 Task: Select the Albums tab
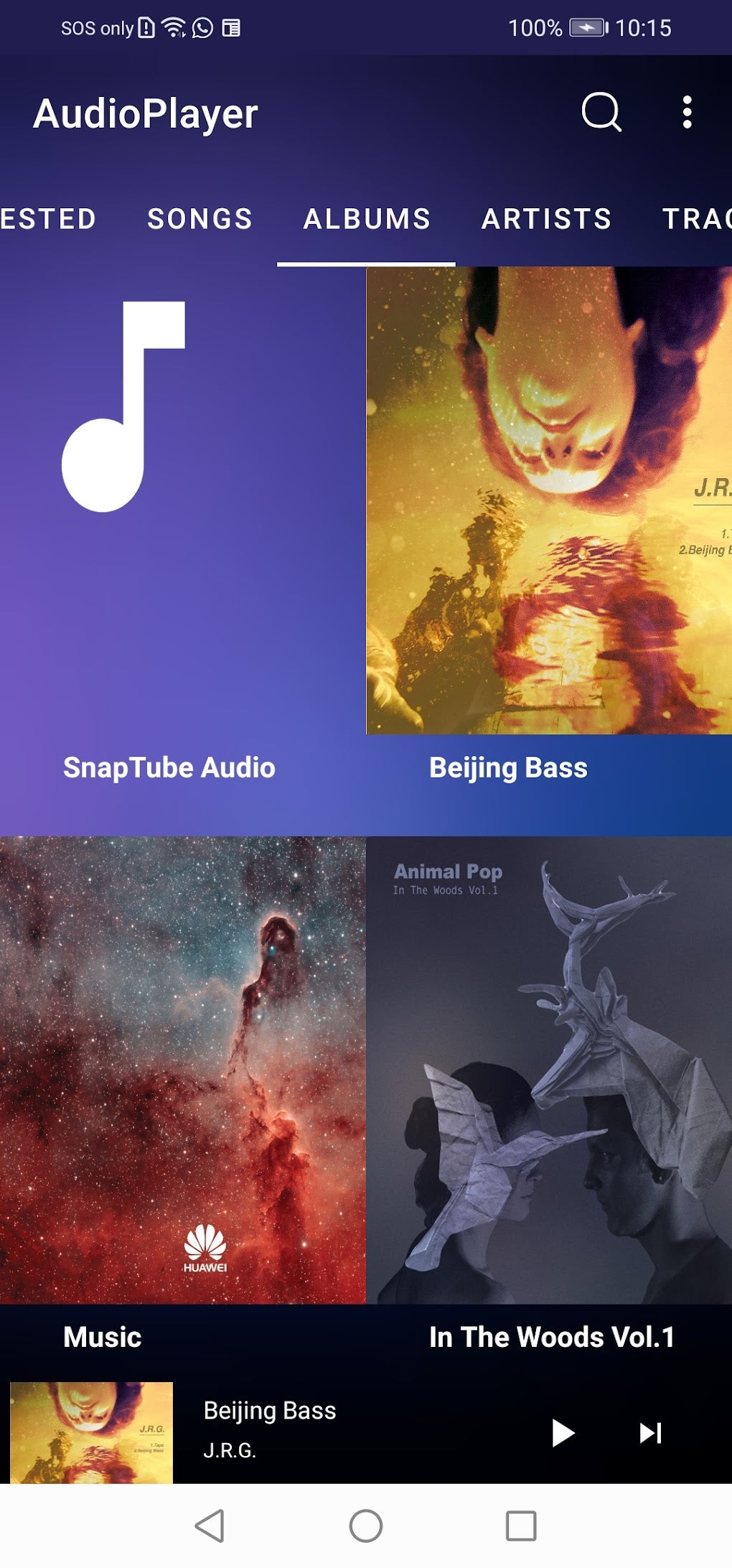[x=367, y=219]
